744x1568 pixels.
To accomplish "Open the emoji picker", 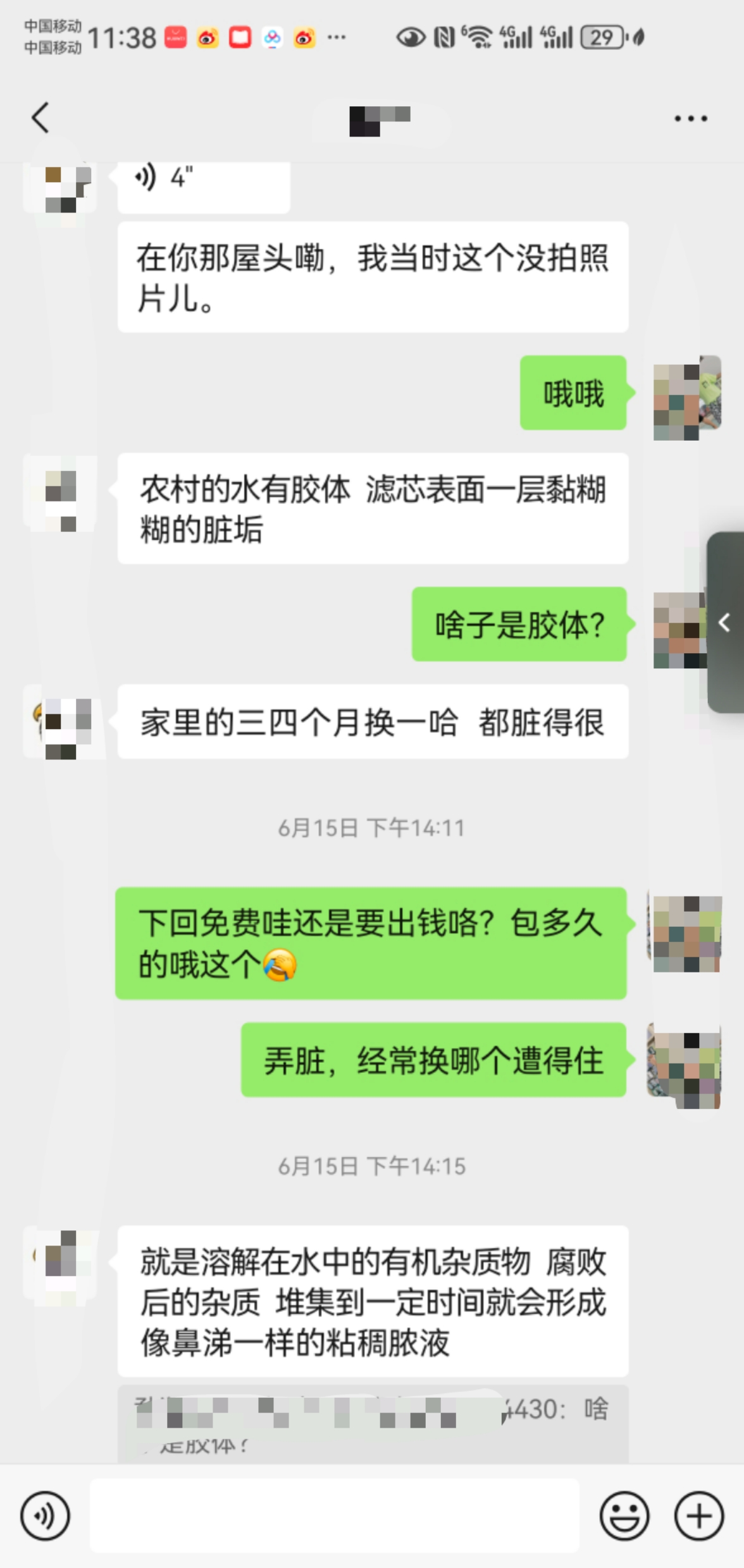I will tap(624, 1516).
